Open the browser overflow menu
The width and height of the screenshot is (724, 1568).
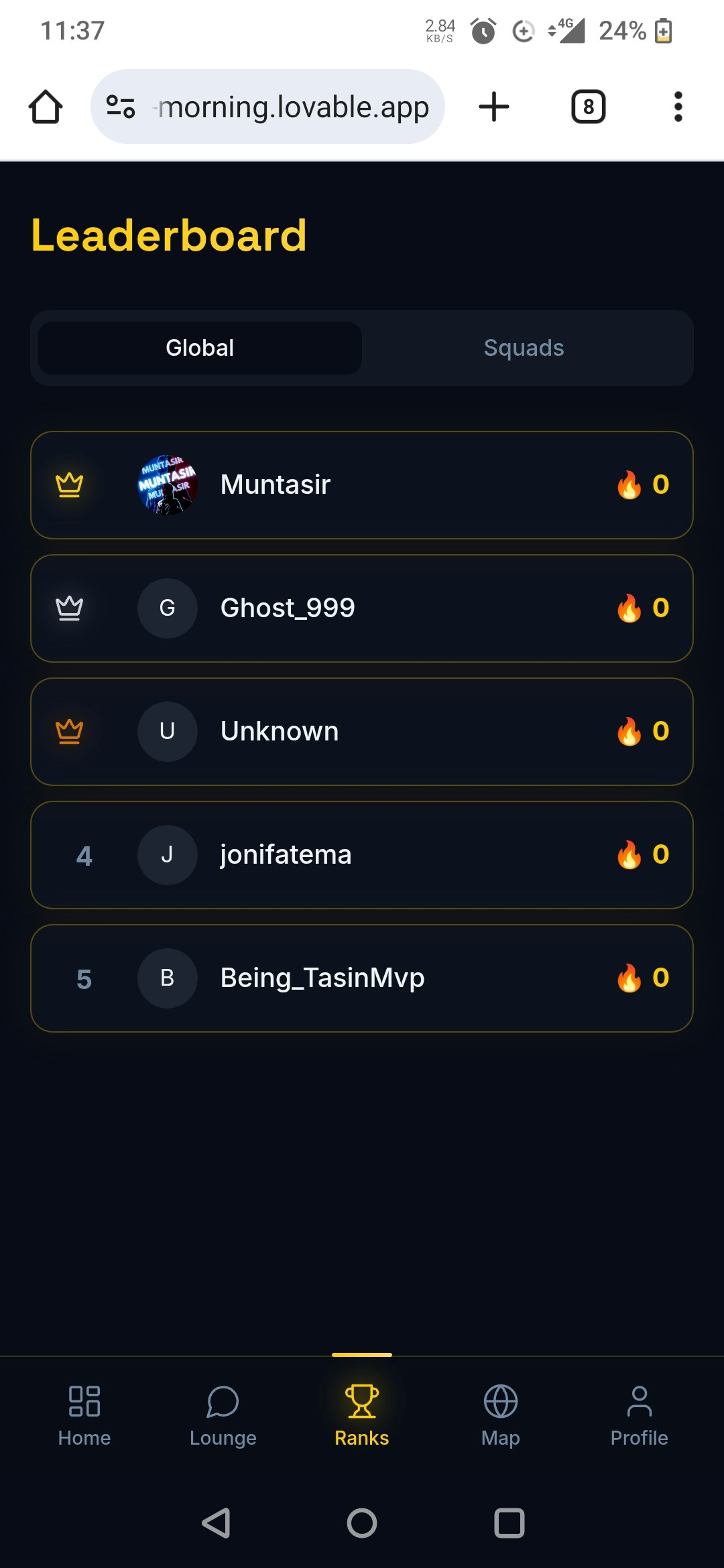click(x=678, y=106)
